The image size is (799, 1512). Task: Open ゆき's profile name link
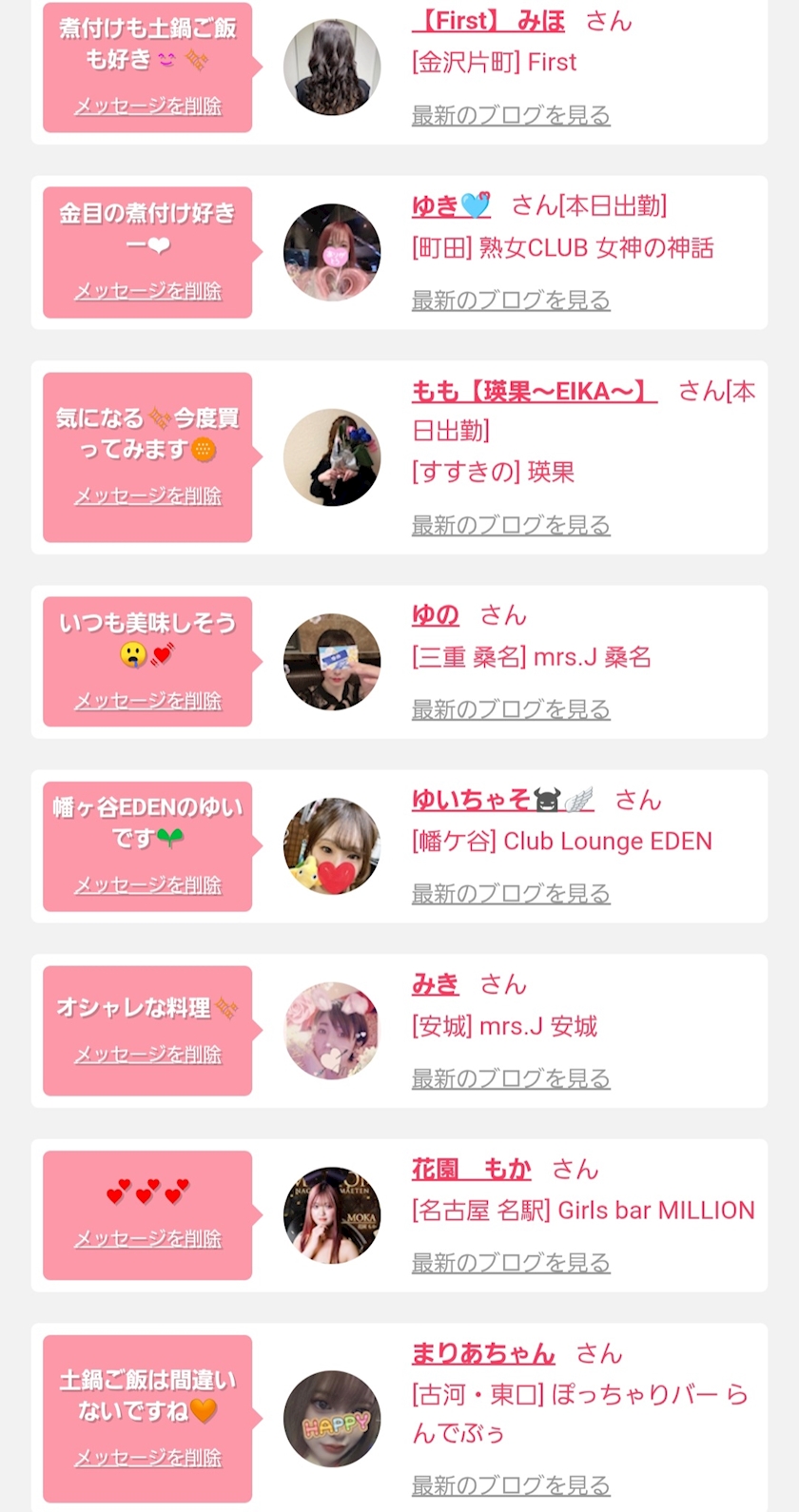tap(451, 205)
